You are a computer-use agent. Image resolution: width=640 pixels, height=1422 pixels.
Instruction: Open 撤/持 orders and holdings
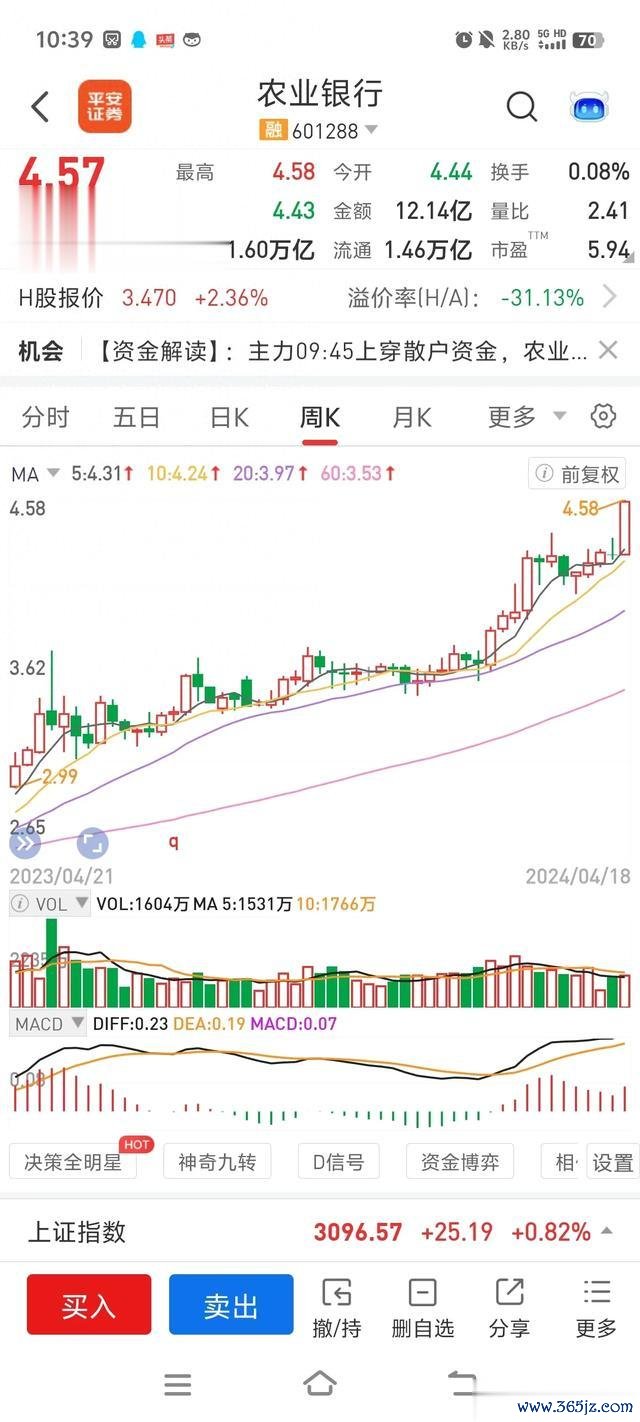pyautogui.click(x=337, y=1307)
